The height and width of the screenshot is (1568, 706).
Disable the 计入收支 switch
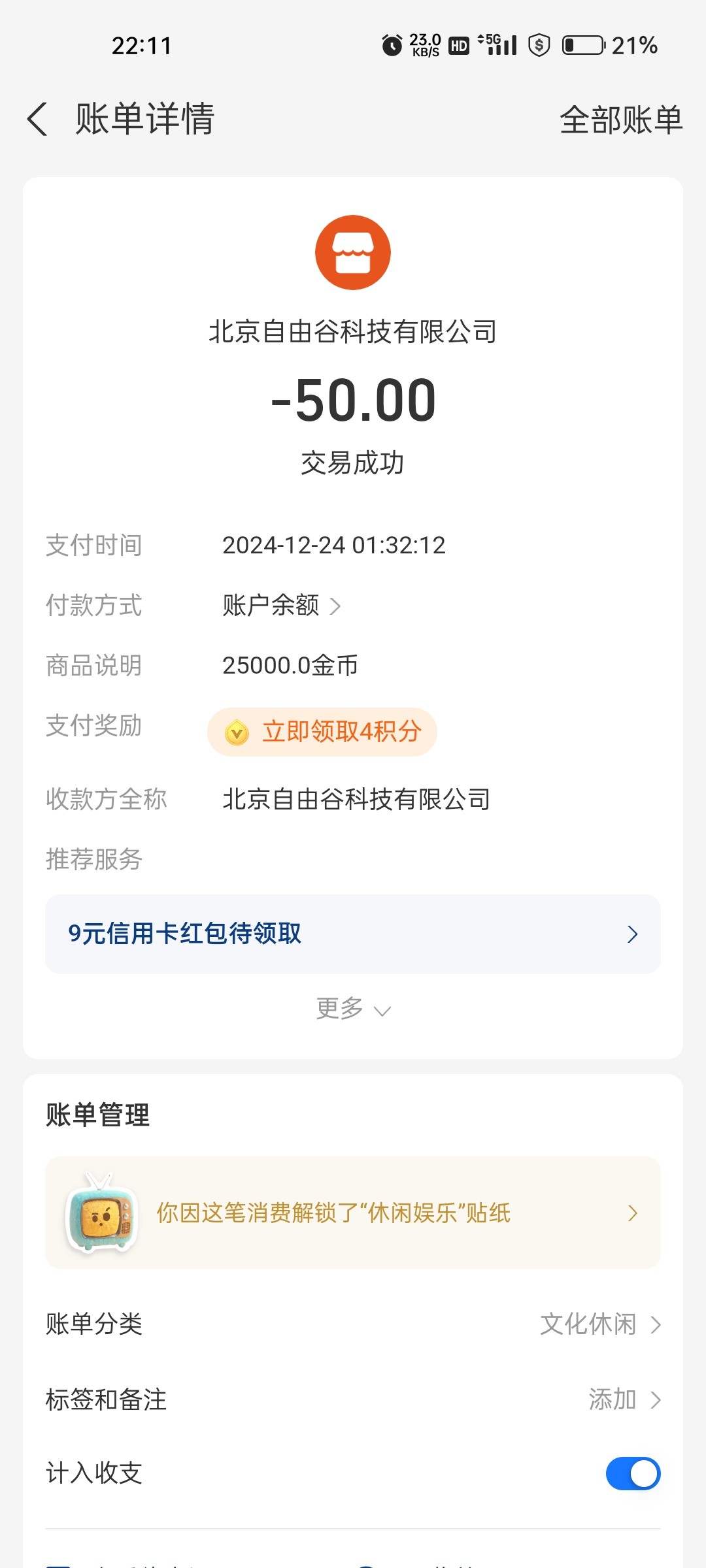(x=632, y=1473)
